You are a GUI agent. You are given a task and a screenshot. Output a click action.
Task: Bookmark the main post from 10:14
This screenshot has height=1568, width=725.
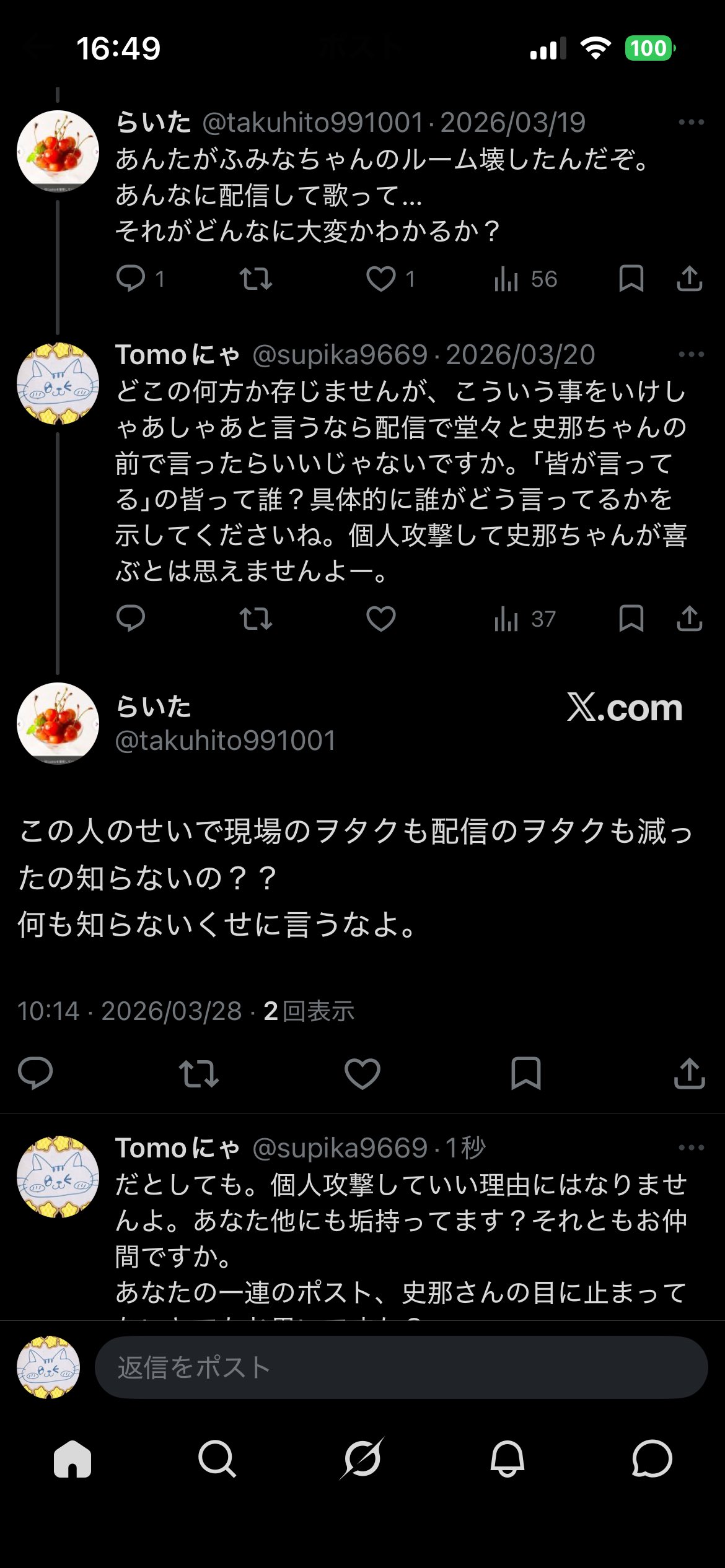[x=526, y=1073]
